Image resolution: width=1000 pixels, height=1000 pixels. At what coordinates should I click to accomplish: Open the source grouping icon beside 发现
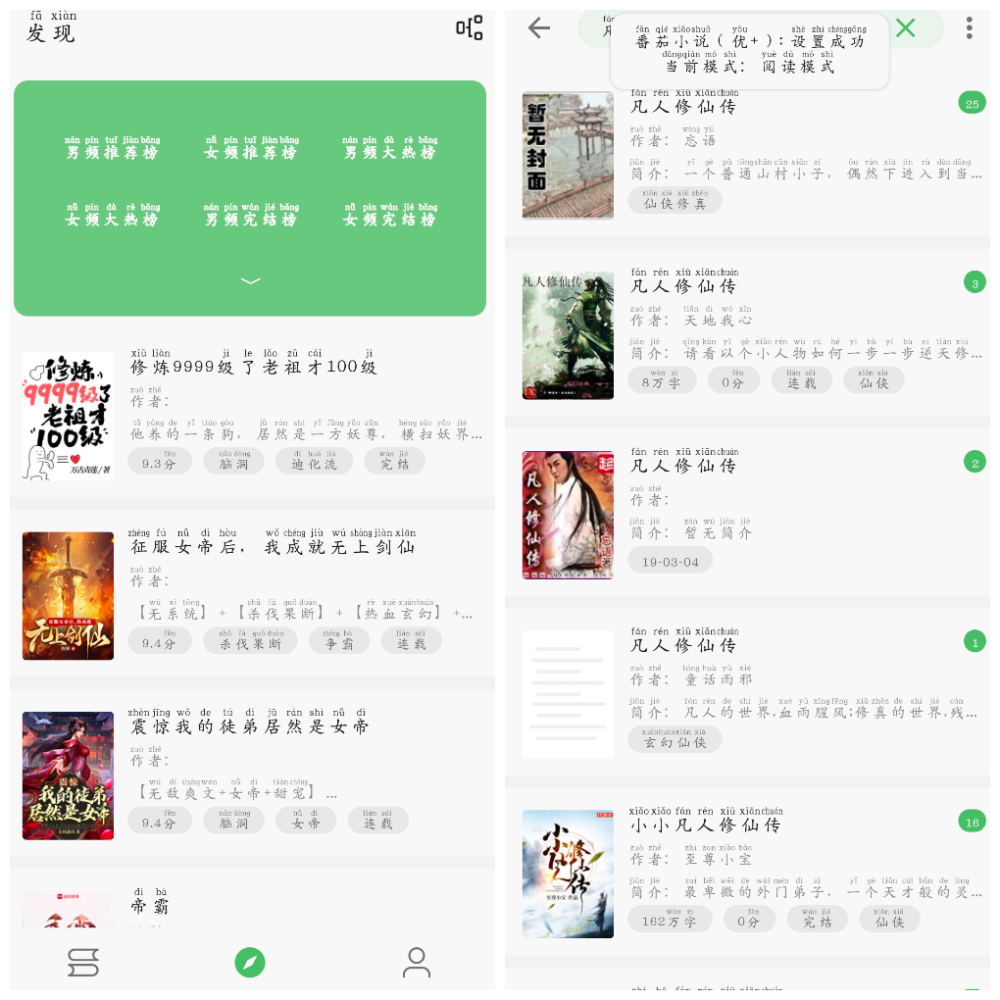[469, 28]
